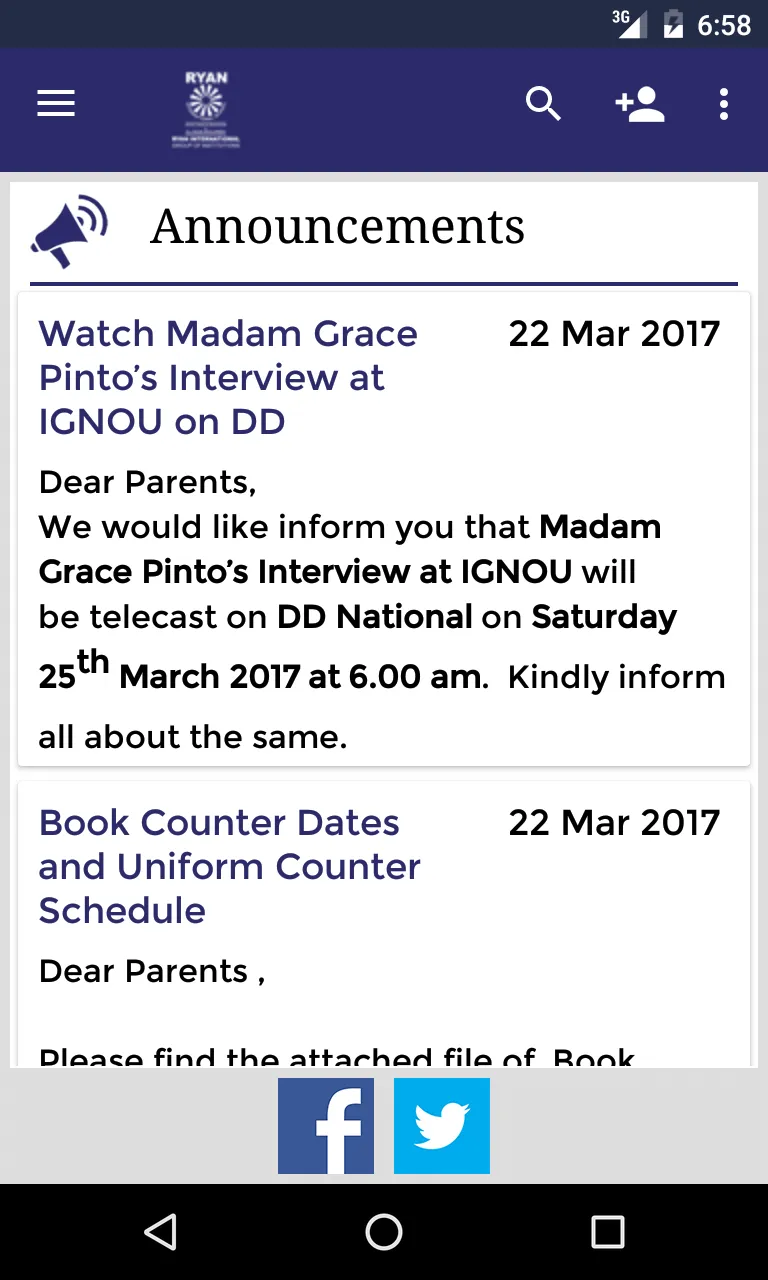Tap the megaphone Announcements icon
This screenshot has width=768, height=1280.
tap(68, 228)
